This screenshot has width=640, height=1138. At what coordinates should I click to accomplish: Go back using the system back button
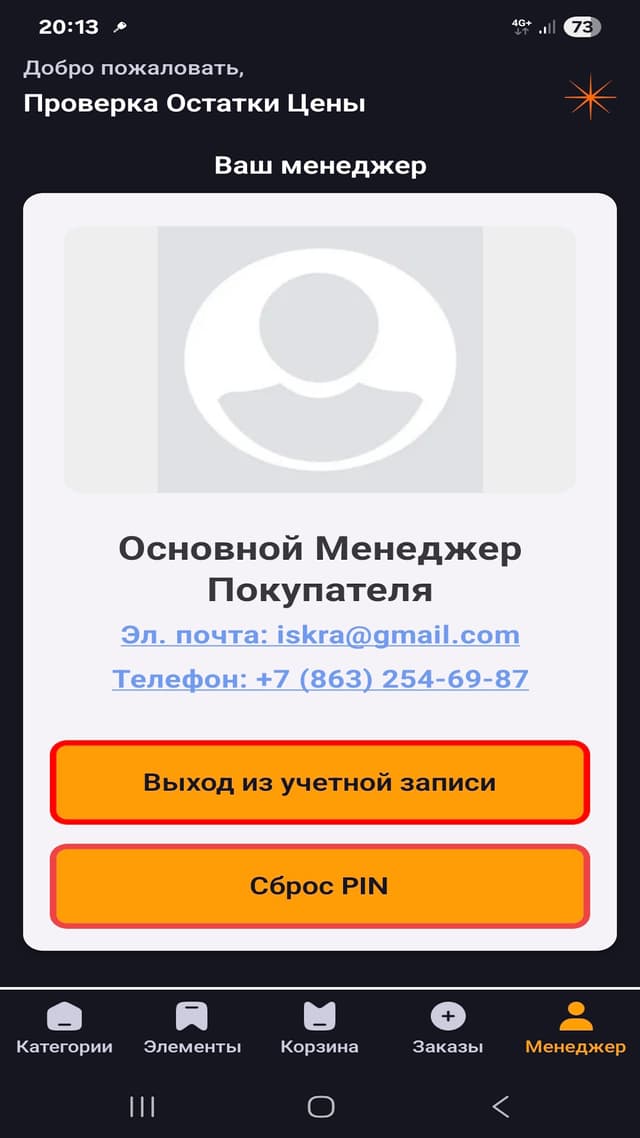point(501,1106)
